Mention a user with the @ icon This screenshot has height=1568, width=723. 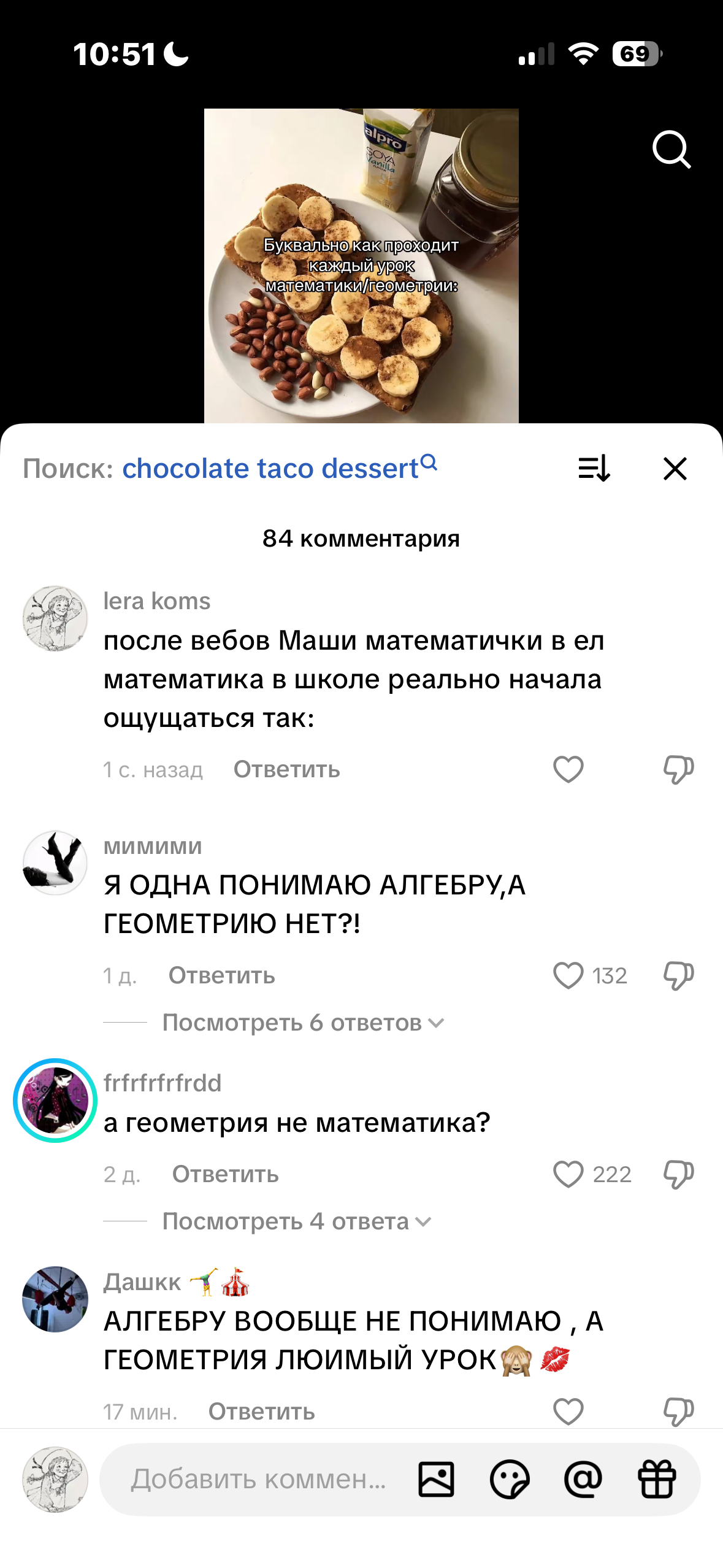(583, 1479)
